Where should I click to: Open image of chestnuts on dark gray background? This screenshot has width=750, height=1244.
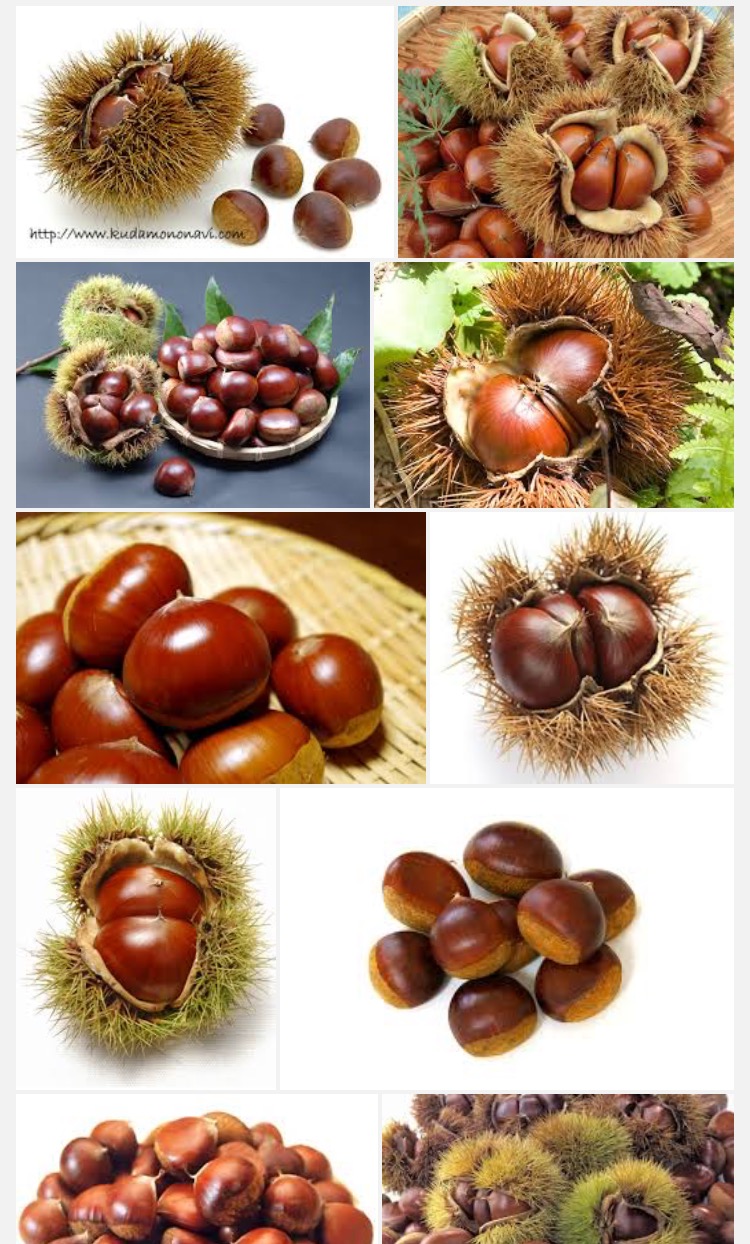(192, 384)
